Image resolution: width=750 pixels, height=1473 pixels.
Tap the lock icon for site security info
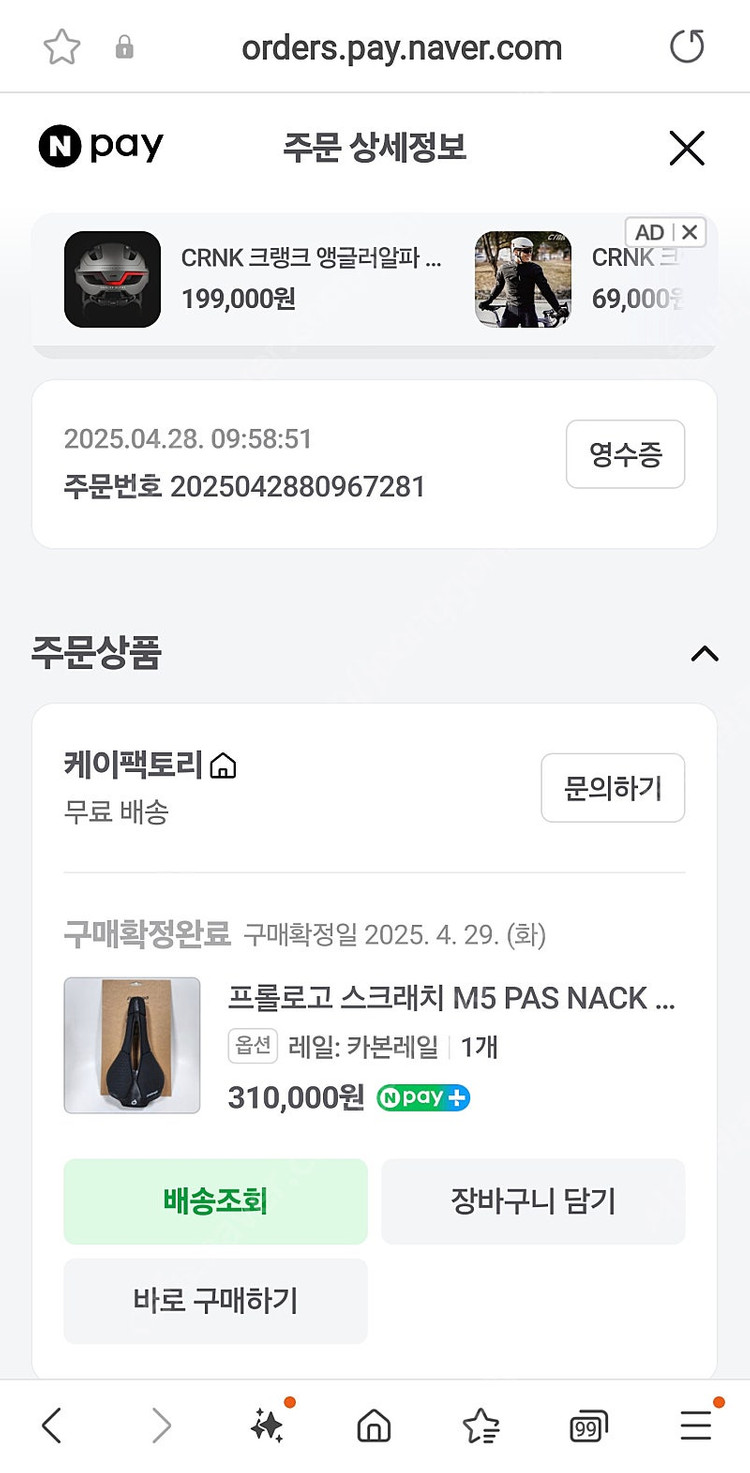[x=122, y=45]
